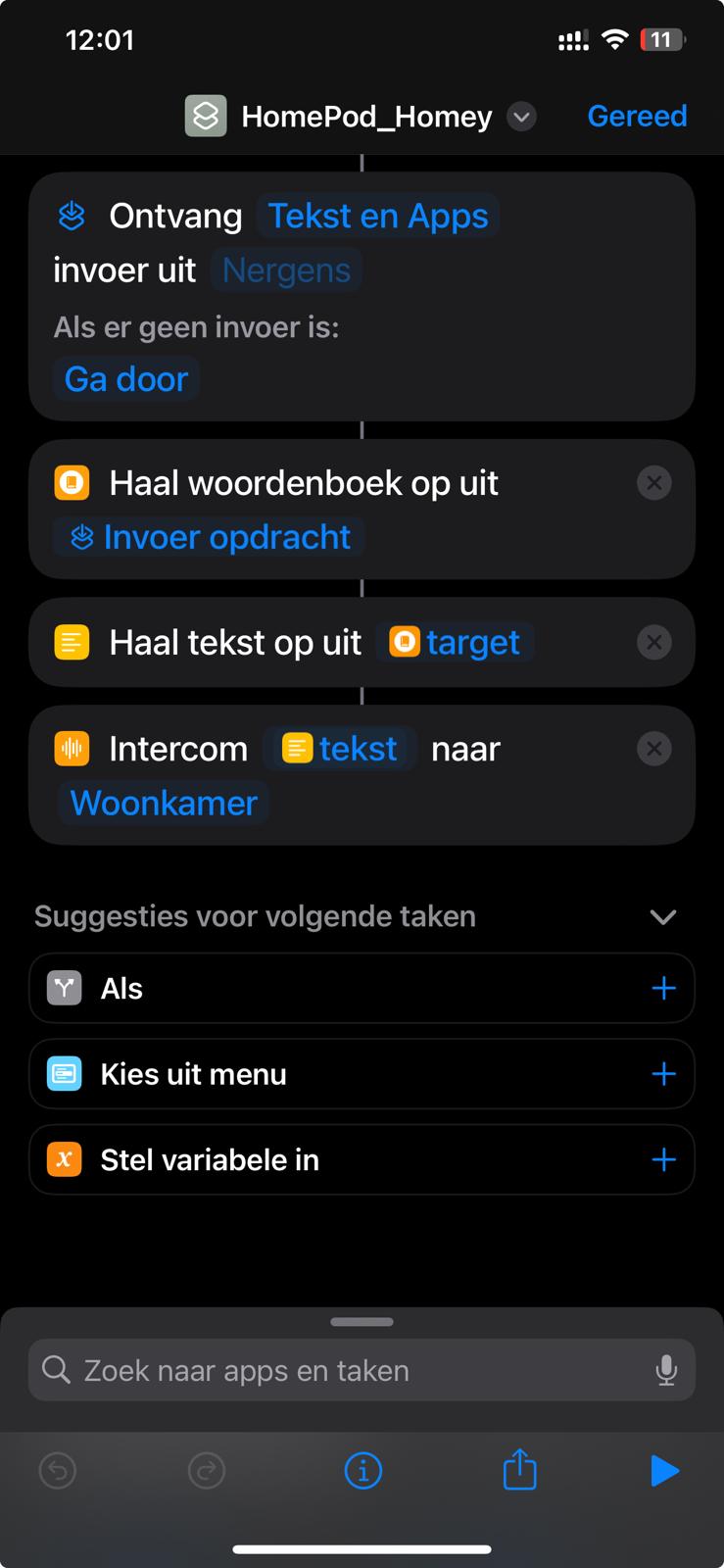The height and width of the screenshot is (1568, 724).
Task: Edit the tekst variable in Intercom
Action: coord(340,750)
